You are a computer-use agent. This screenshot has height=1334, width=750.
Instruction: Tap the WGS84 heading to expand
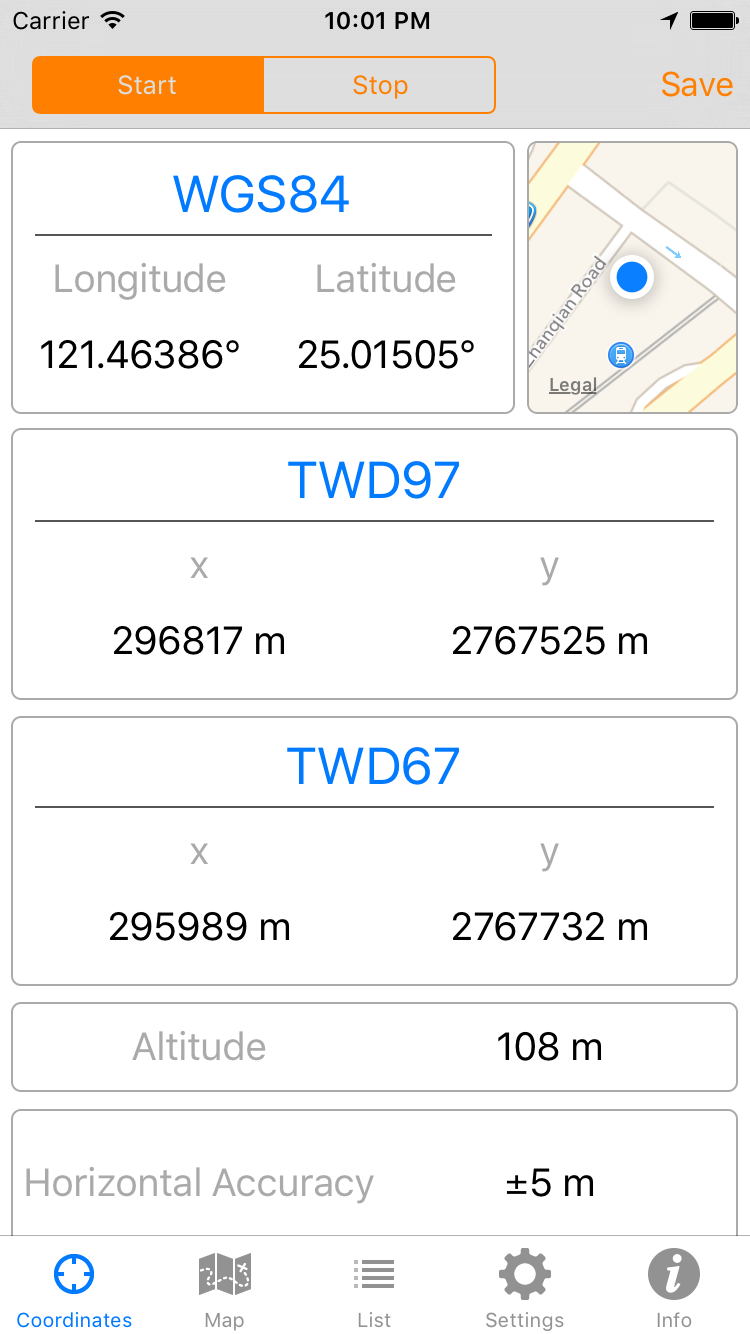[261, 194]
